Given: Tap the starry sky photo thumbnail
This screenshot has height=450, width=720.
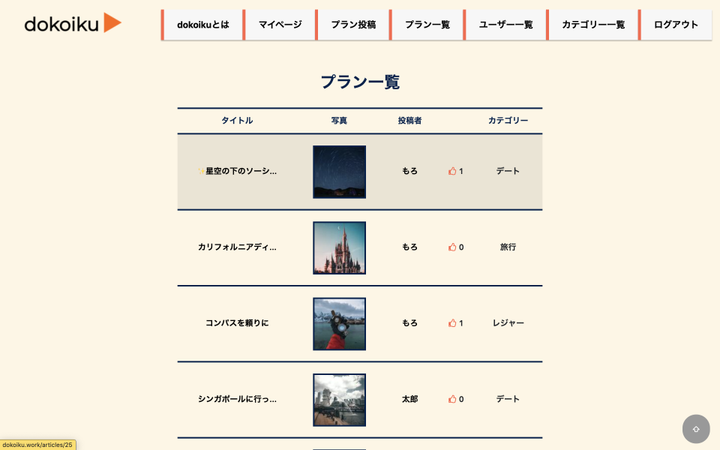Looking at the screenshot, I should (339, 172).
